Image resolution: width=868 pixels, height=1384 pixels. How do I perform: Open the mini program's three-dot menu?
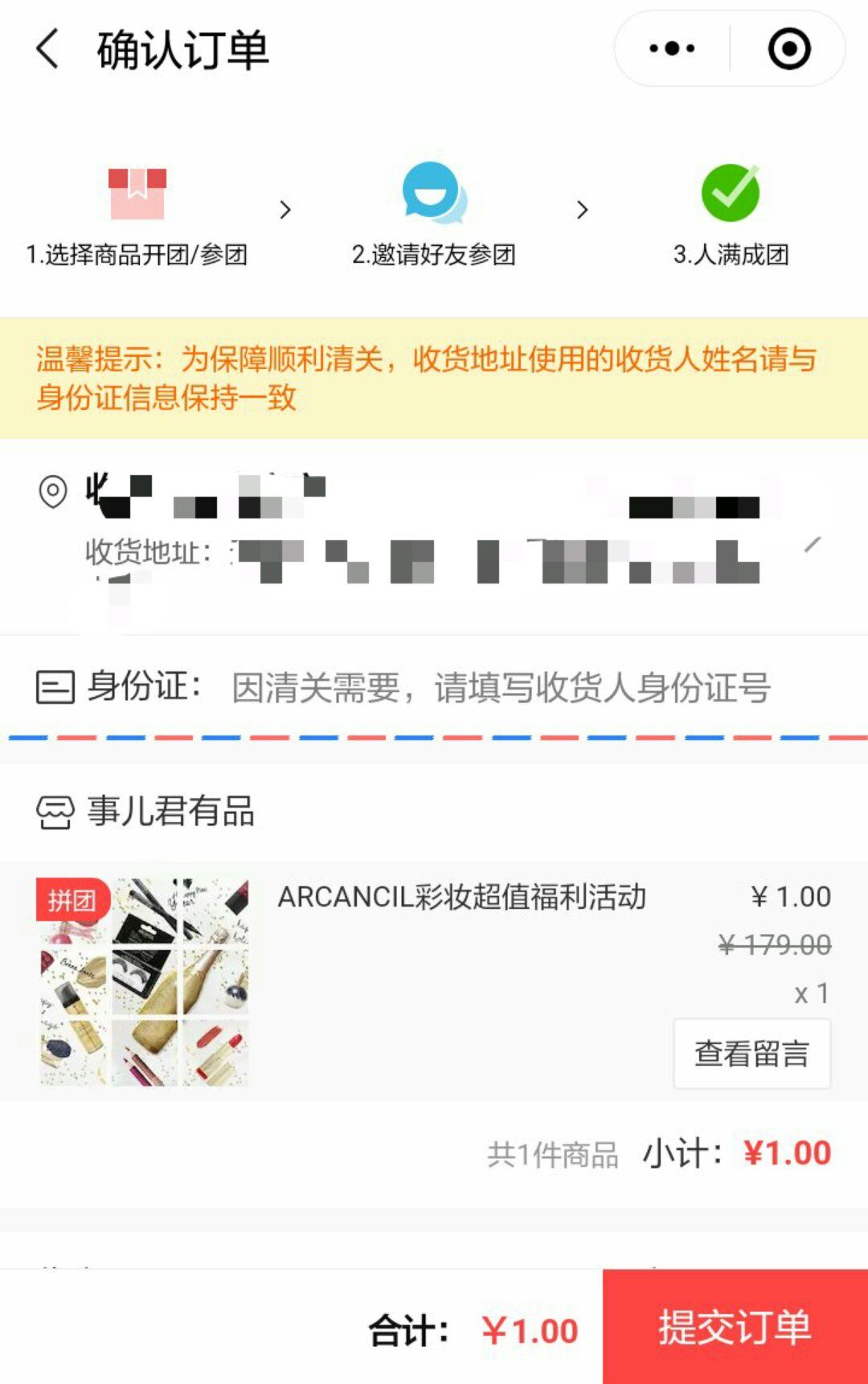coord(672,49)
